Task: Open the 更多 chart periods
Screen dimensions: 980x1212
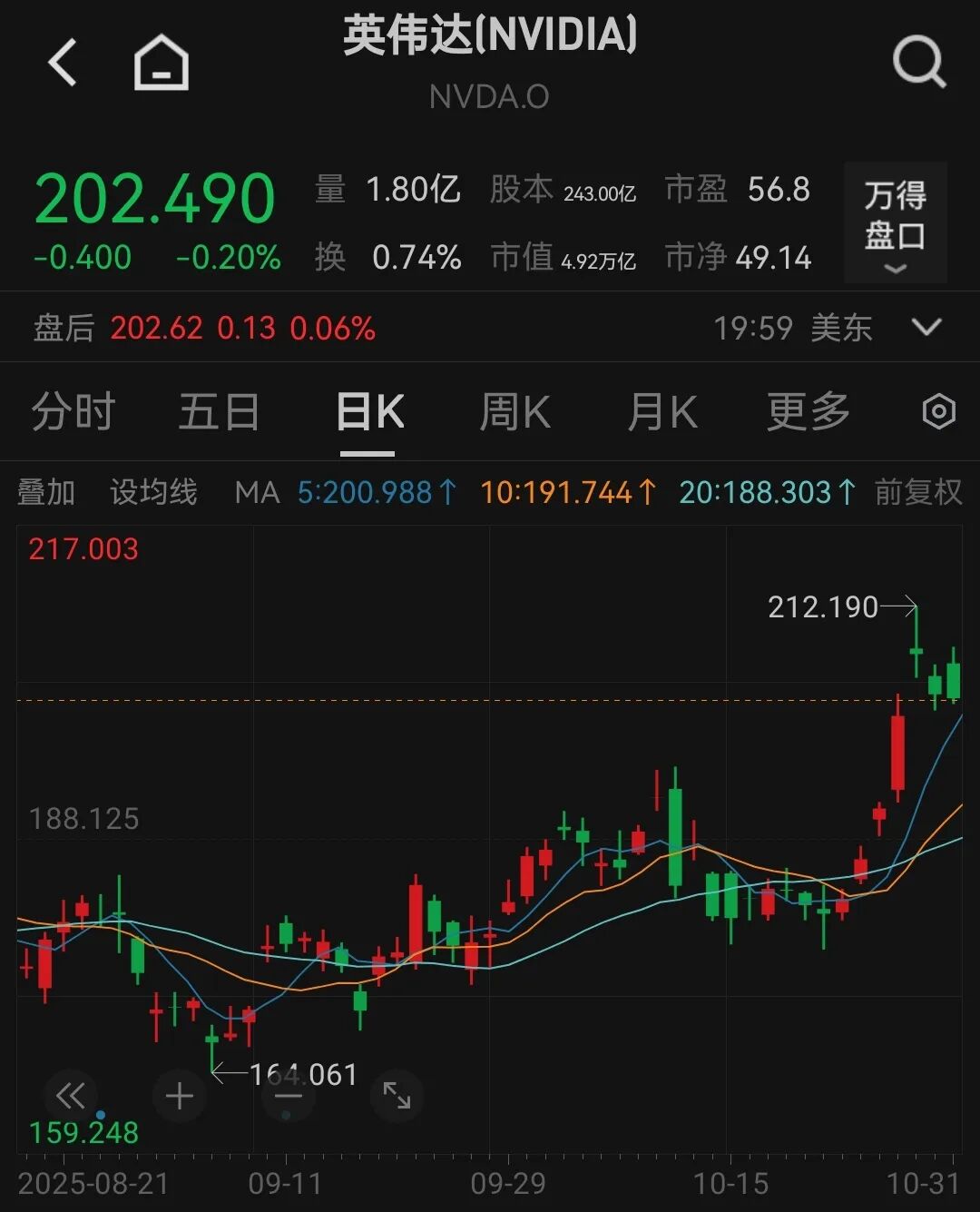Action: 808,412
